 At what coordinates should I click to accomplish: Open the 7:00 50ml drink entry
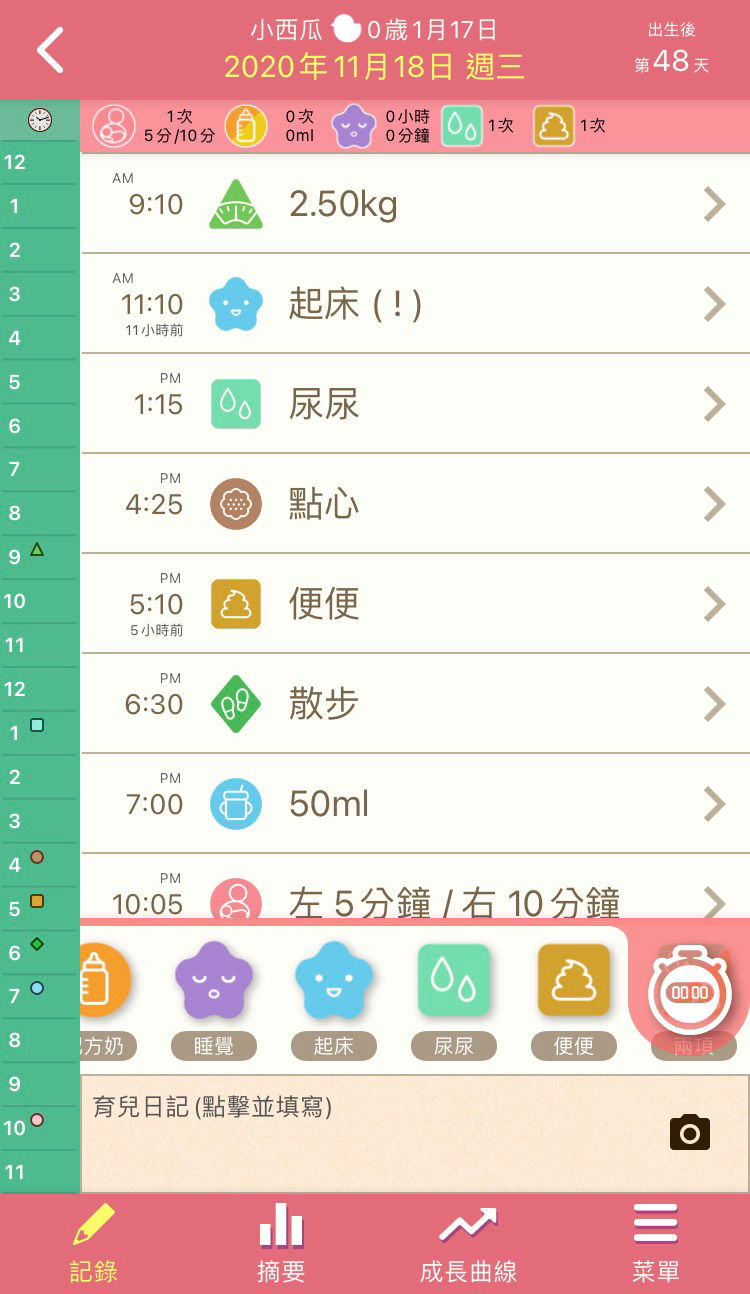pos(415,804)
